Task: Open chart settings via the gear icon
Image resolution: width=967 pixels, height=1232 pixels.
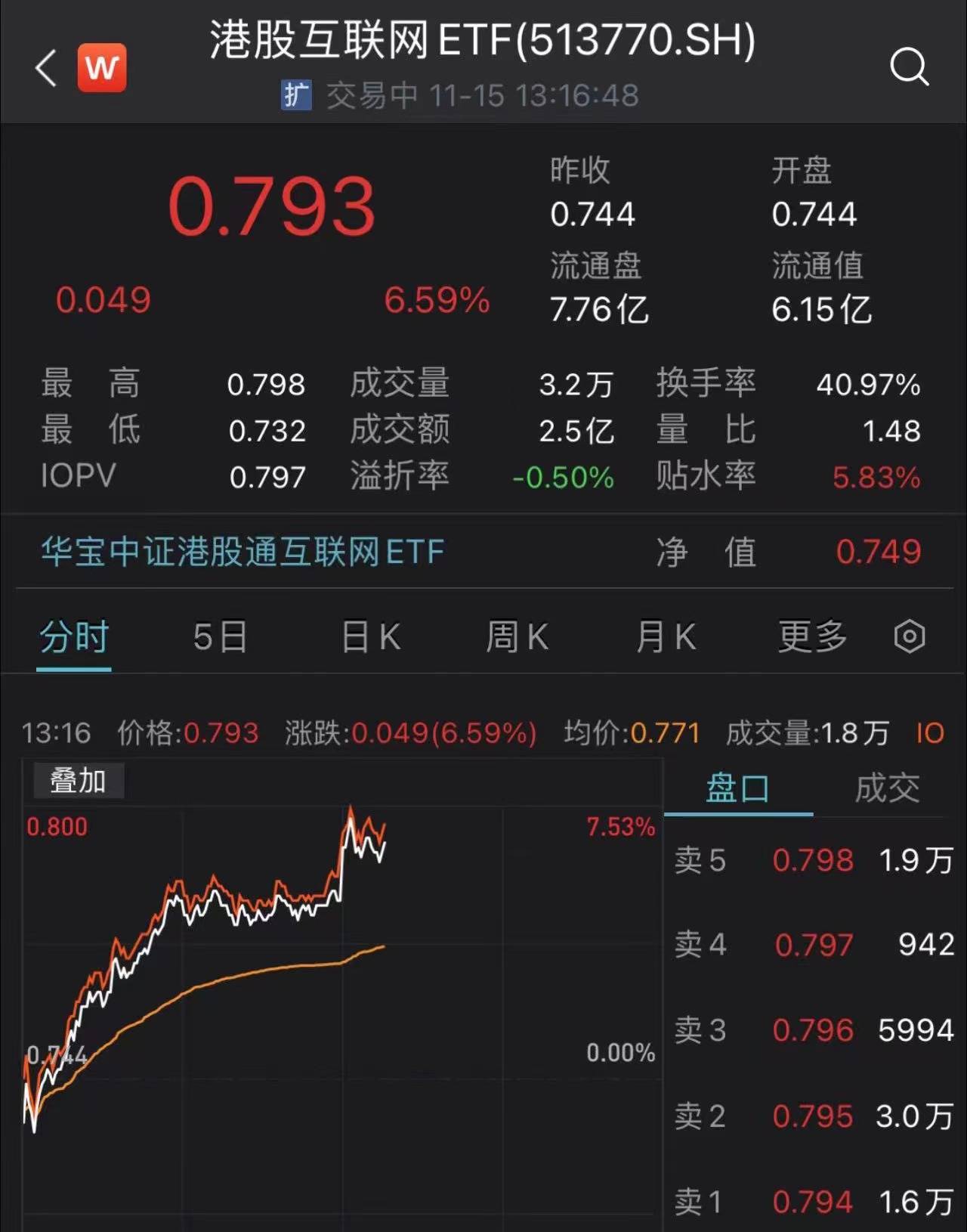Action: pos(910,637)
